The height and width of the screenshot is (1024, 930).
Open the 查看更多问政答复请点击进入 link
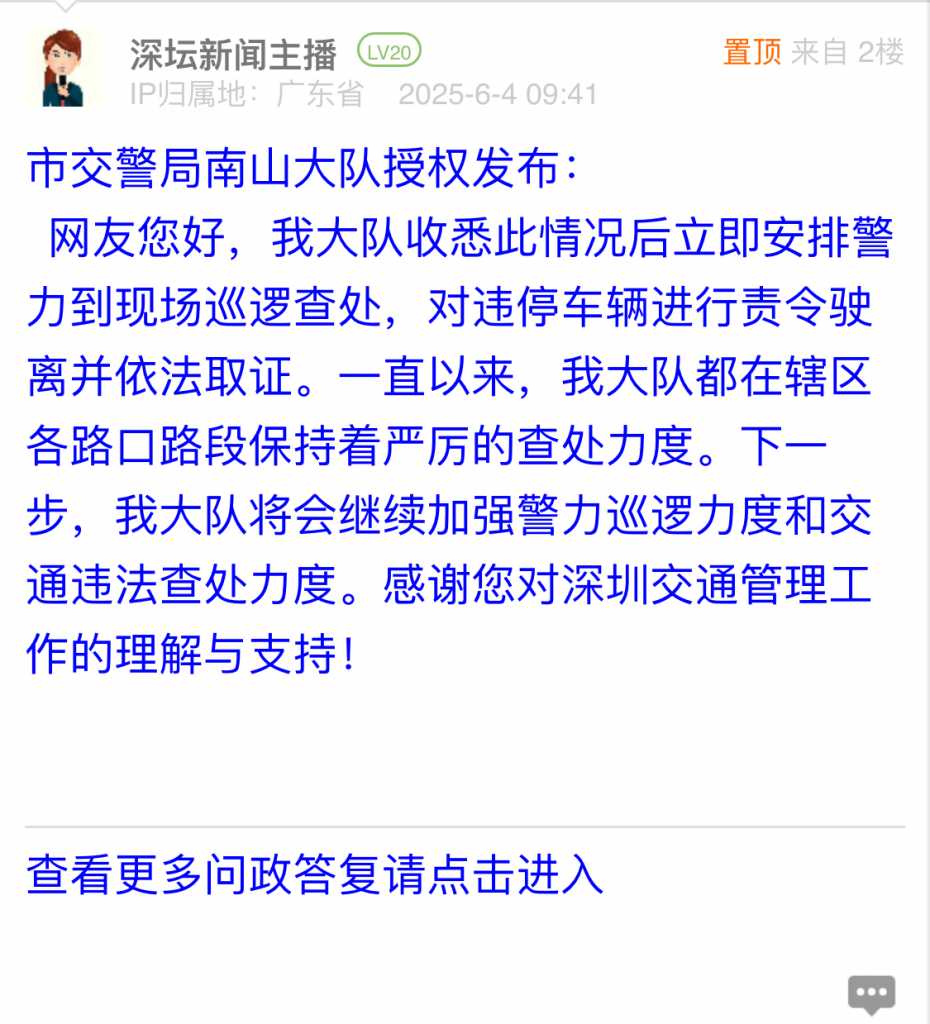point(315,875)
